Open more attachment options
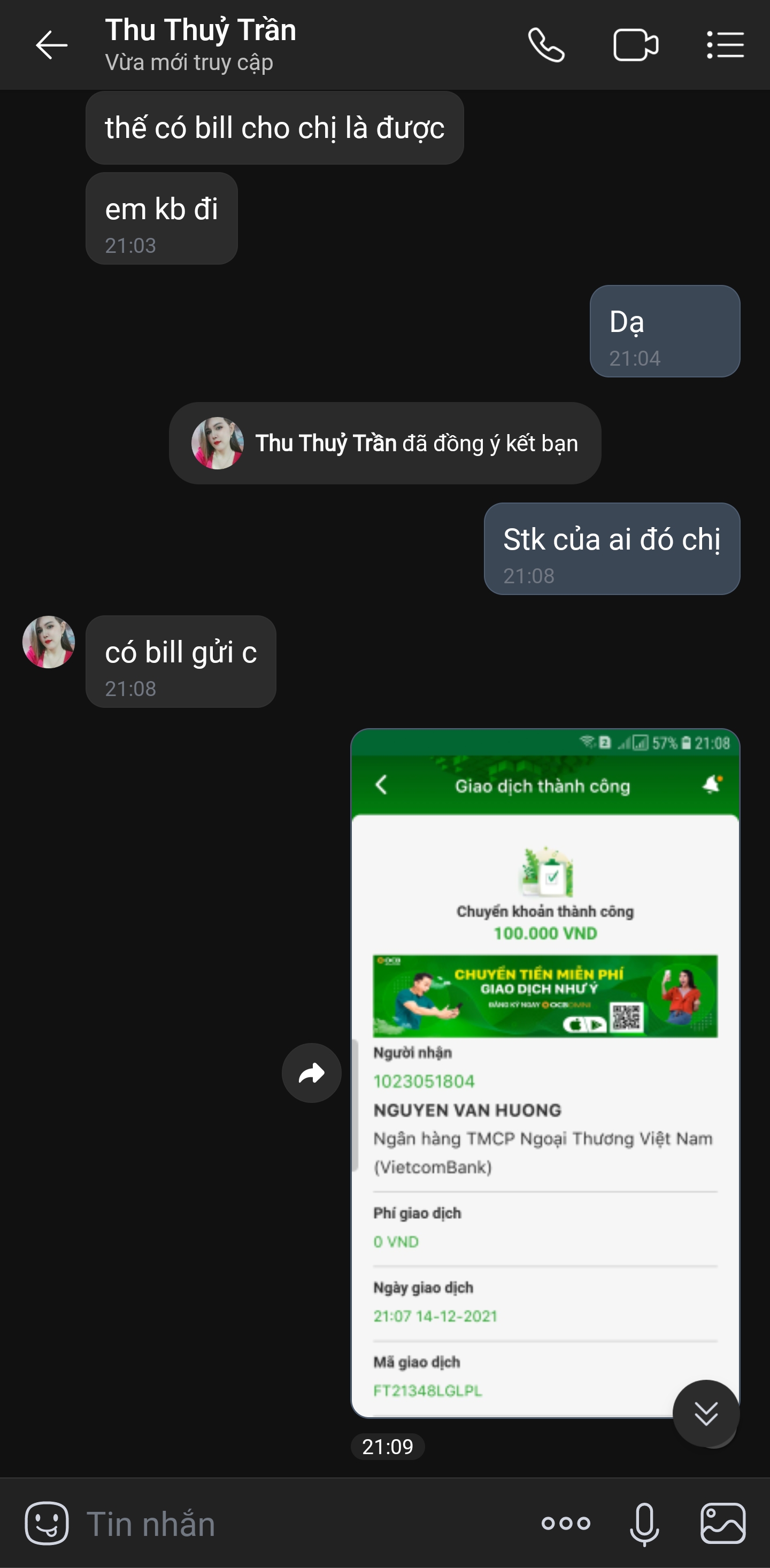 (566, 1523)
